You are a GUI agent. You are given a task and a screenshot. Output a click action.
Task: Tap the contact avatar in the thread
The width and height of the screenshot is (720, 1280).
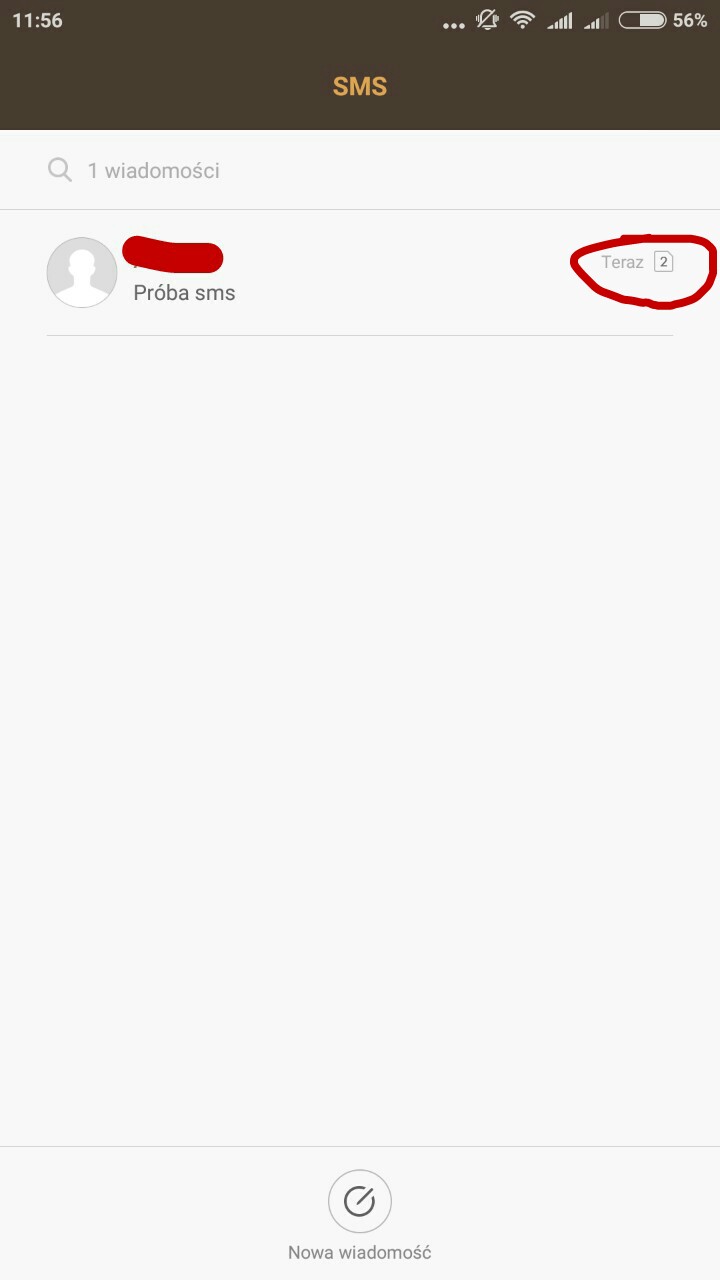pyautogui.click(x=82, y=272)
